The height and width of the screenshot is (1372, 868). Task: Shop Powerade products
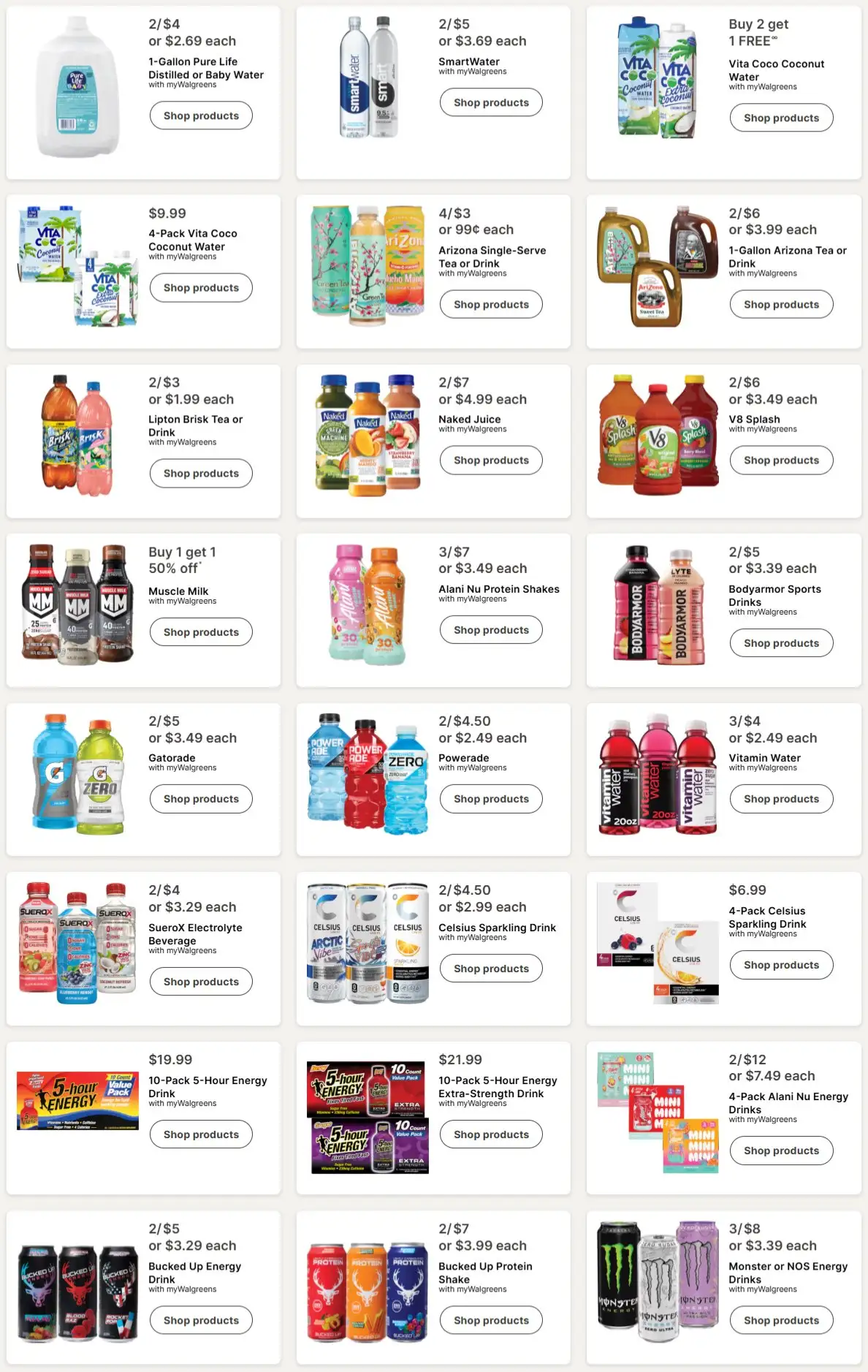[491, 798]
